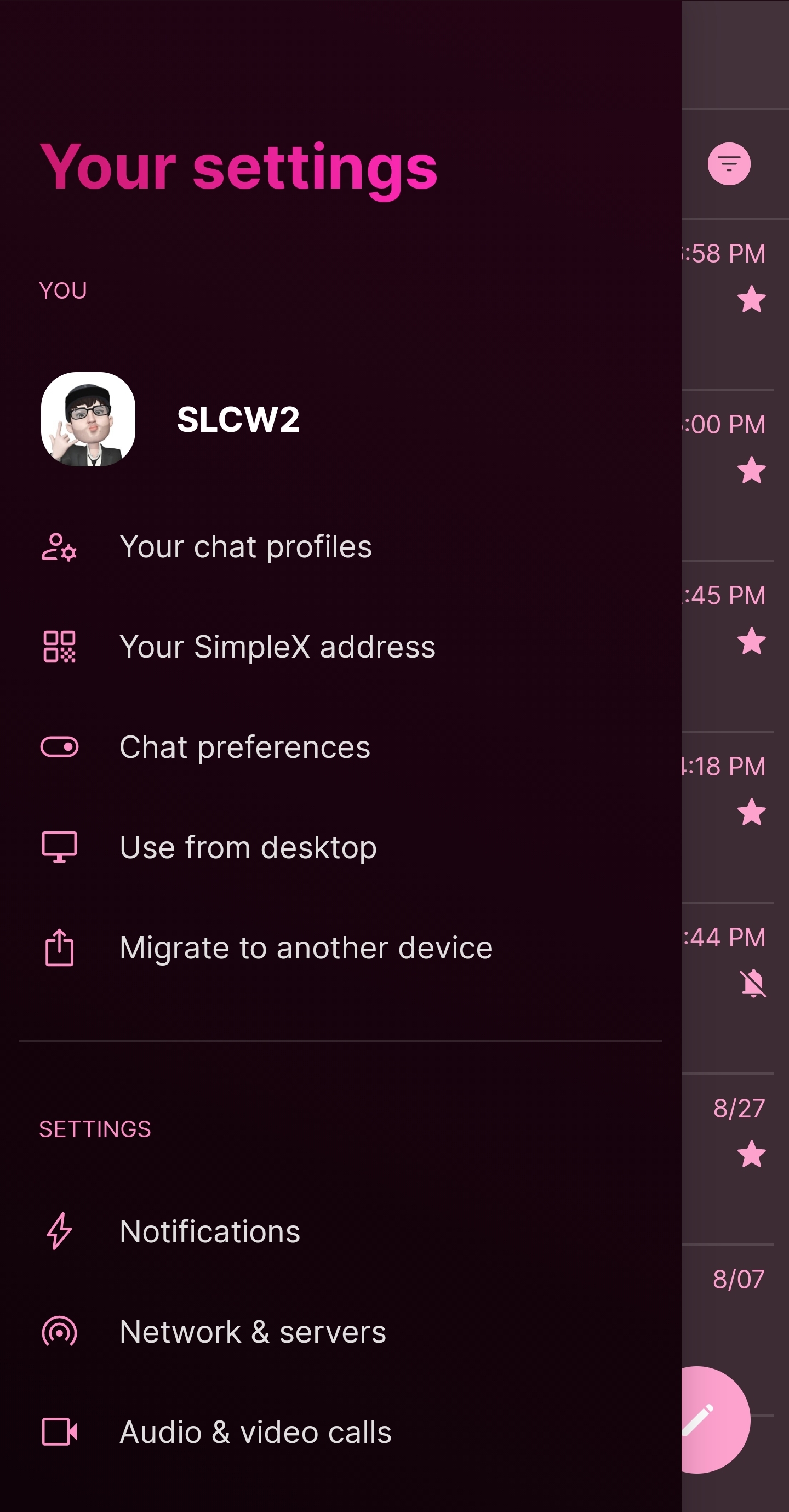Go to Chat preferences
789x1512 pixels.
(245, 747)
